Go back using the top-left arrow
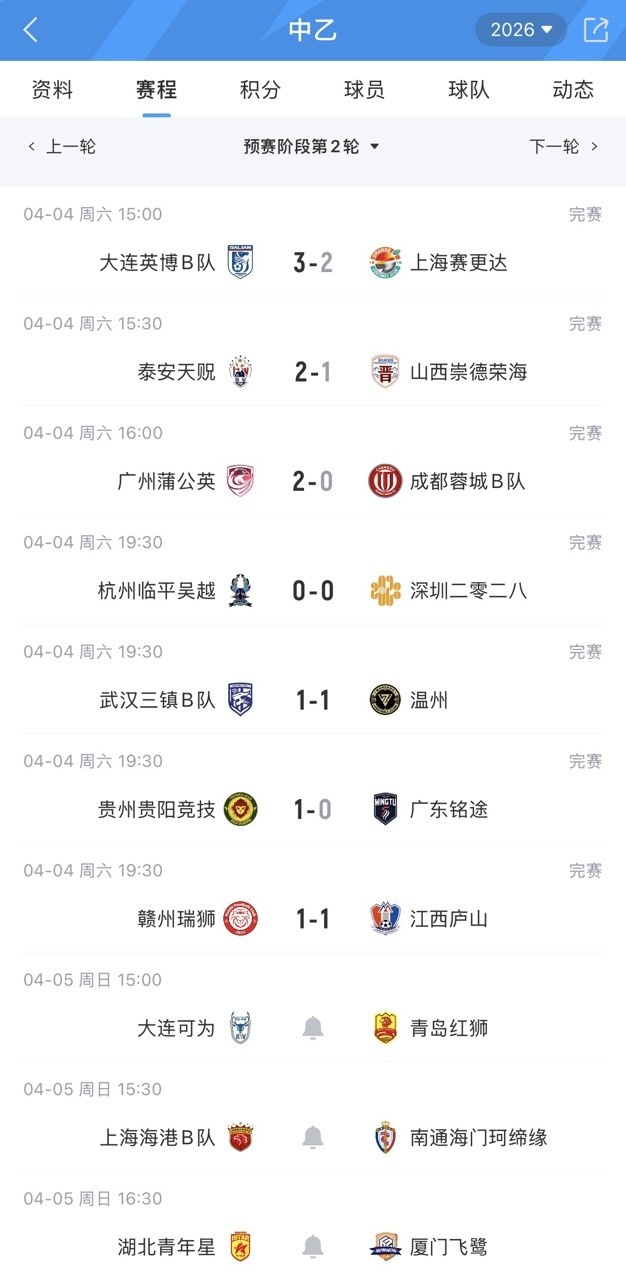The image size is (626, 1280). (30, 30)
